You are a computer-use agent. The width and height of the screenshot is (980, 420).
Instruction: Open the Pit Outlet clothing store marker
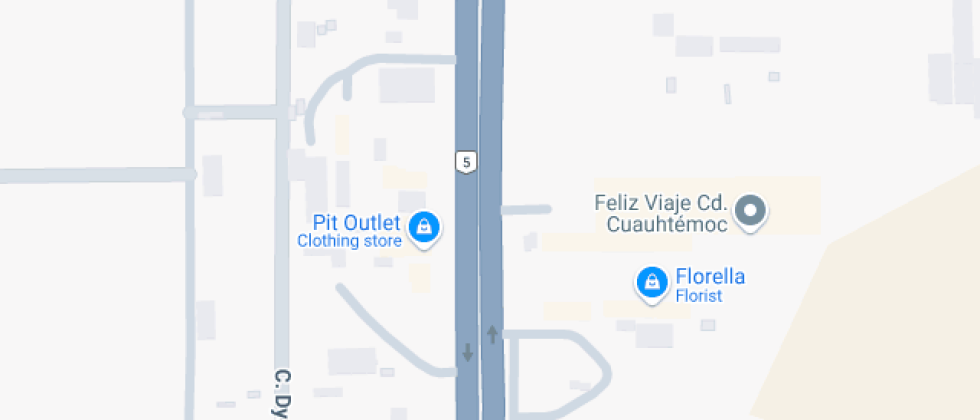coord(424,229)
